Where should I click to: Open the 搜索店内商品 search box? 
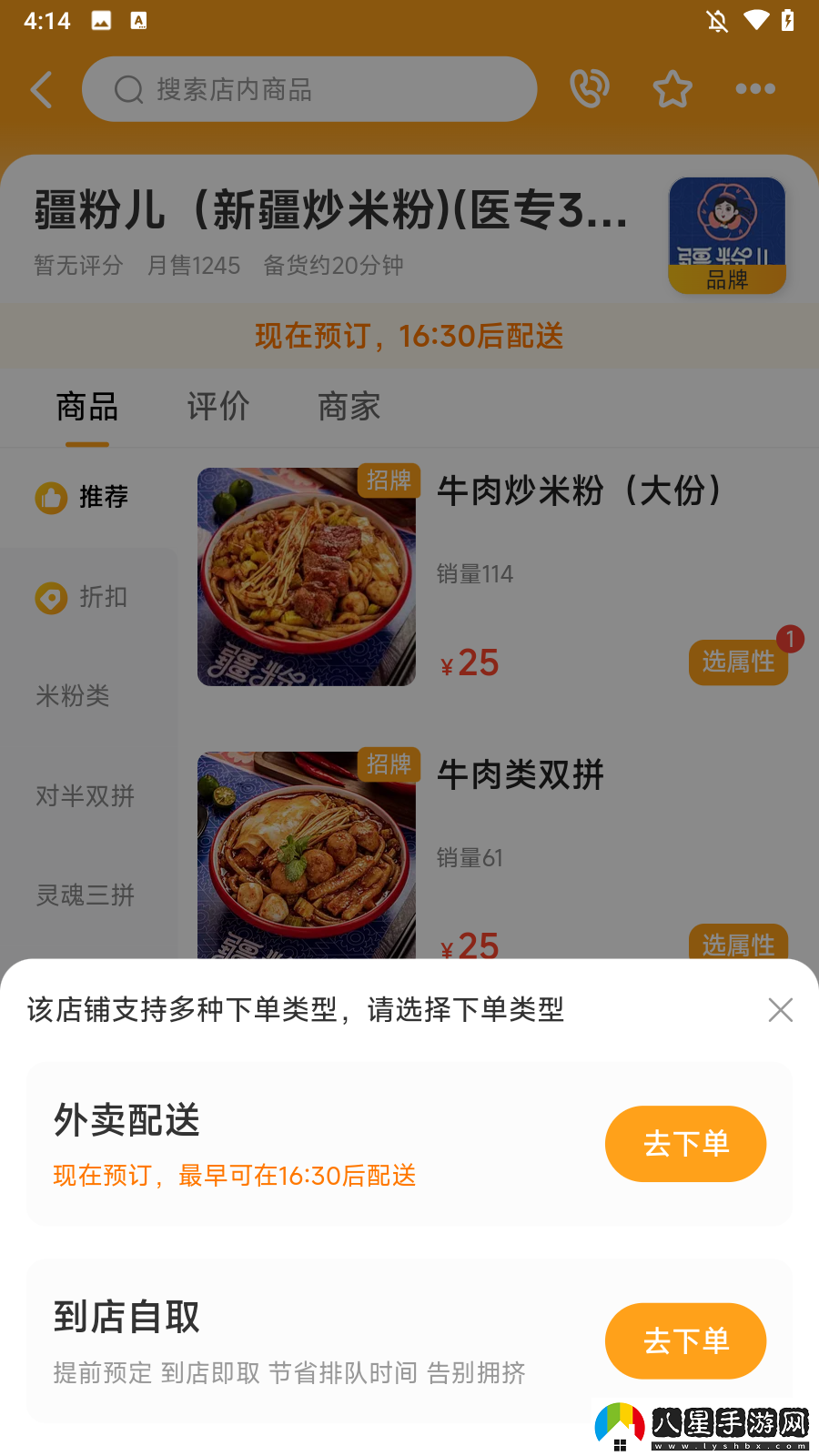pyautogui.click(x=309, y=89)
